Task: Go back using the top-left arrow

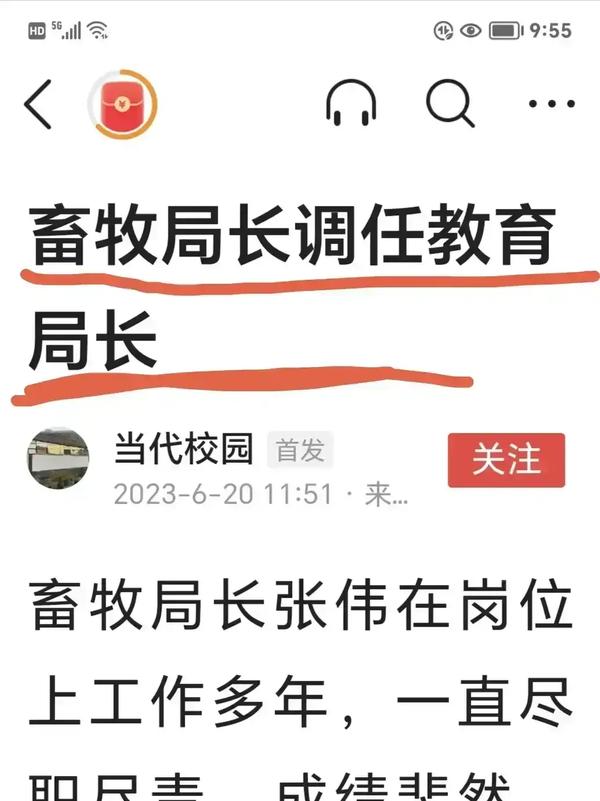Action: point(38,104)
